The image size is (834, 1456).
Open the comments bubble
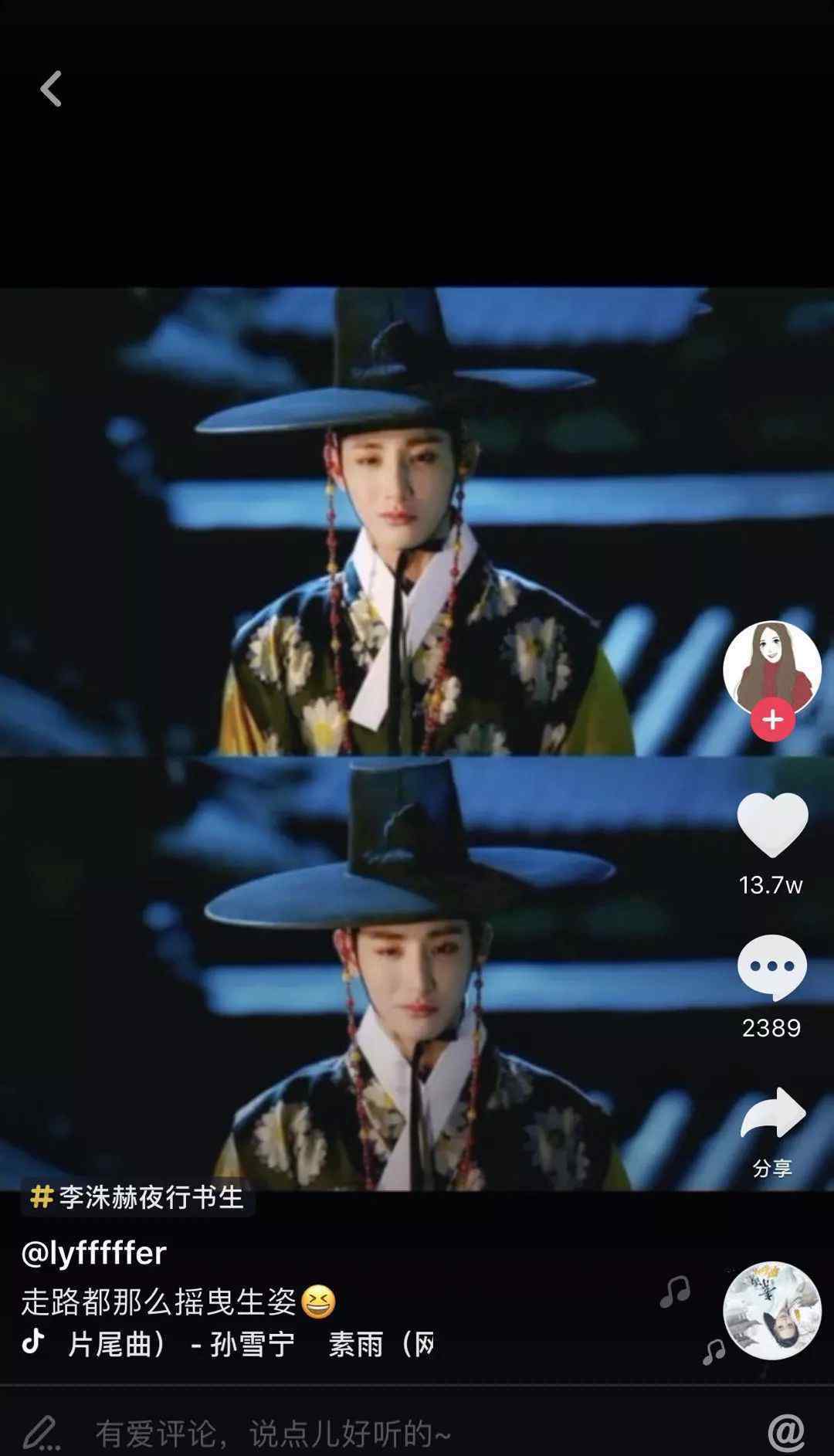772,967
